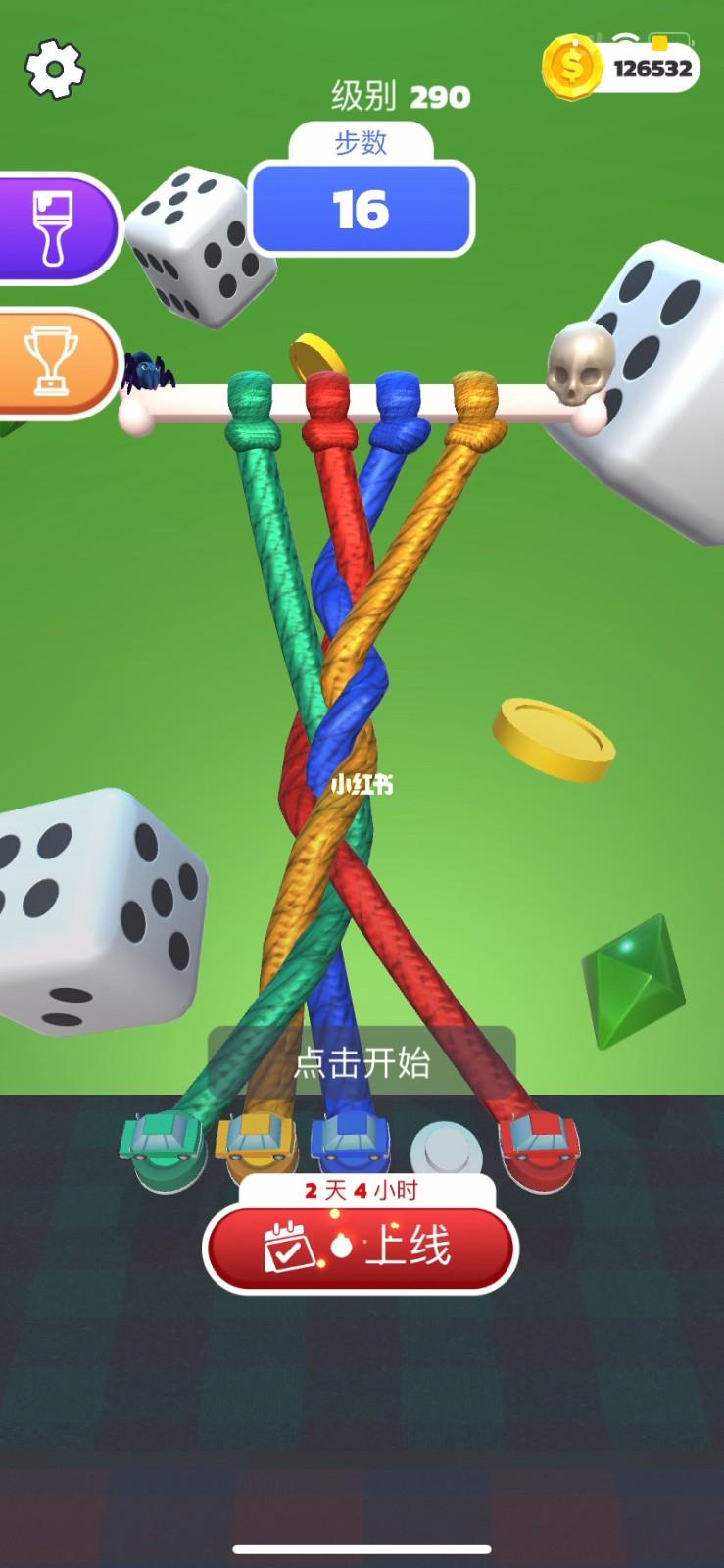724x1568 pixels.
Task: Select the yellow rope car
Action: [x=255, y=1140]
